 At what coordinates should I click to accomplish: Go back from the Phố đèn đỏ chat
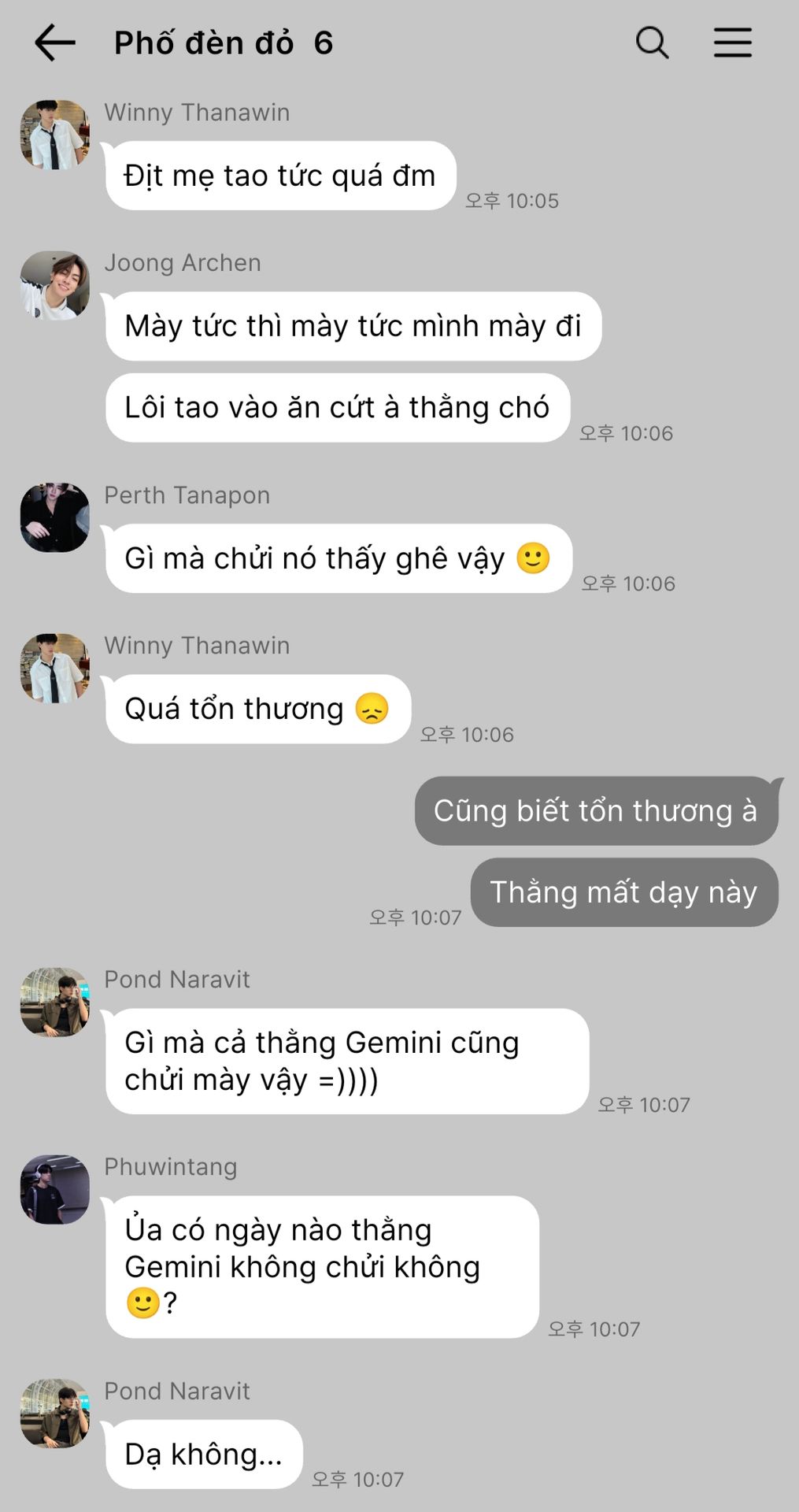coord(55,43)
